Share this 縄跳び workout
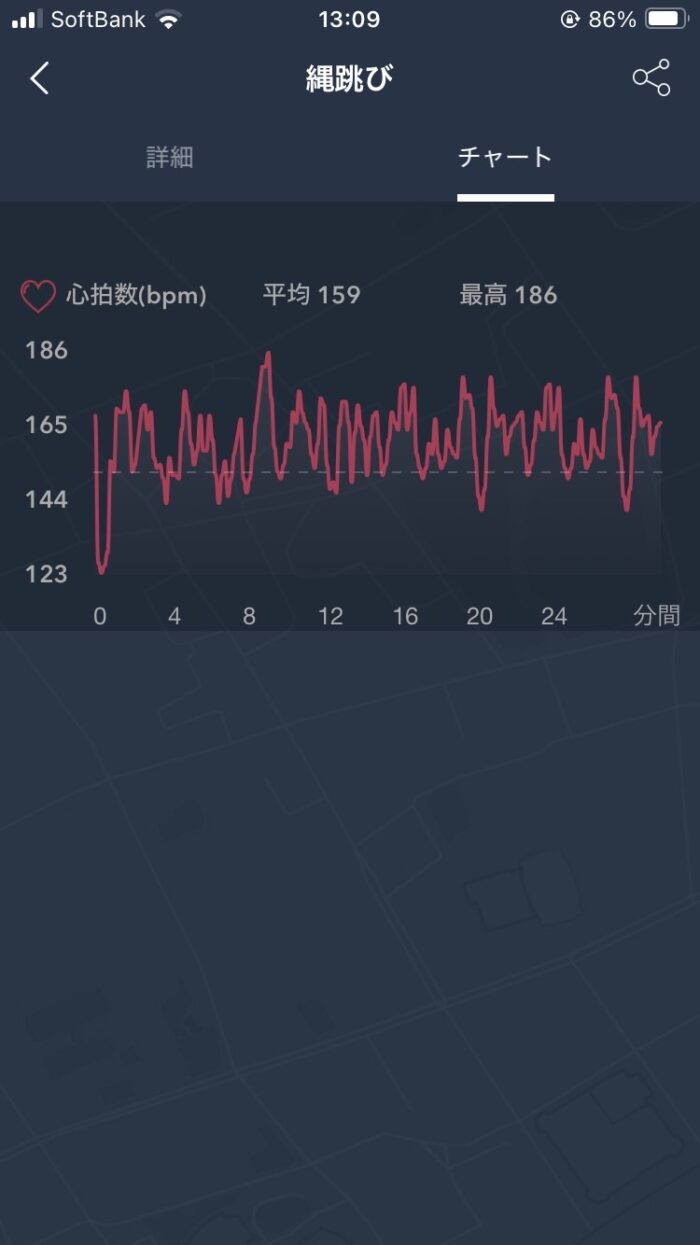Viewport: 700px width, 1245px height. pyautogui.click(x=651, y=78)
